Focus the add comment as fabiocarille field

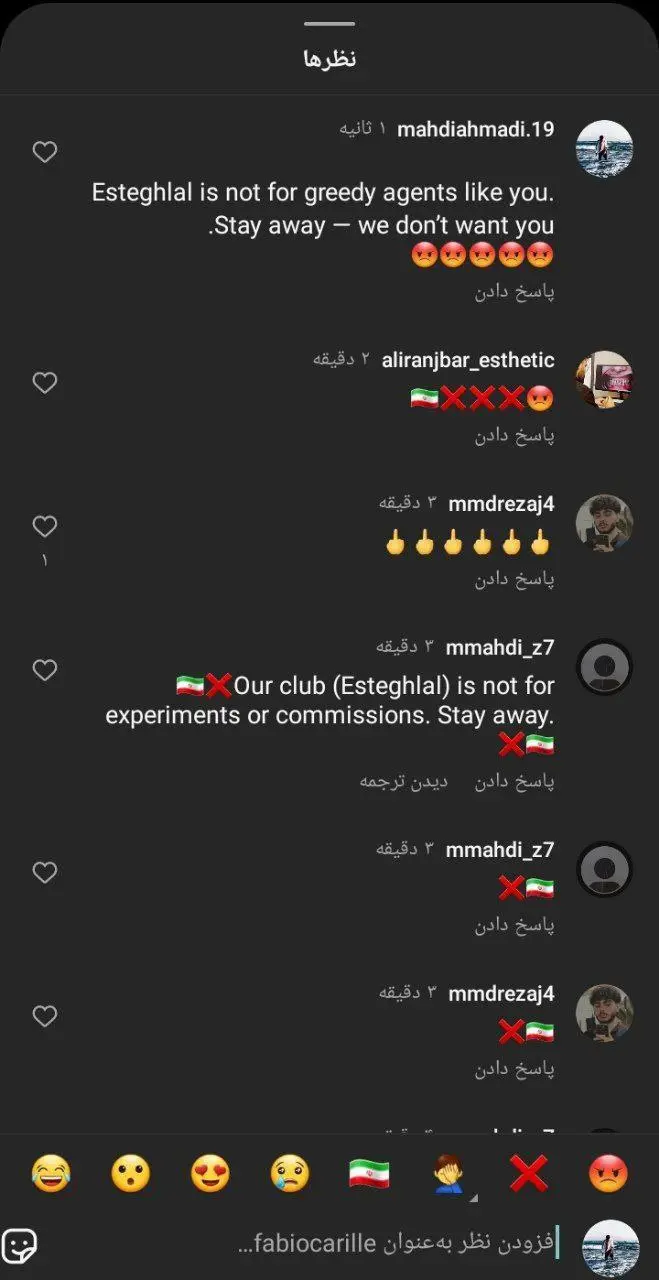click(400, 1245)
